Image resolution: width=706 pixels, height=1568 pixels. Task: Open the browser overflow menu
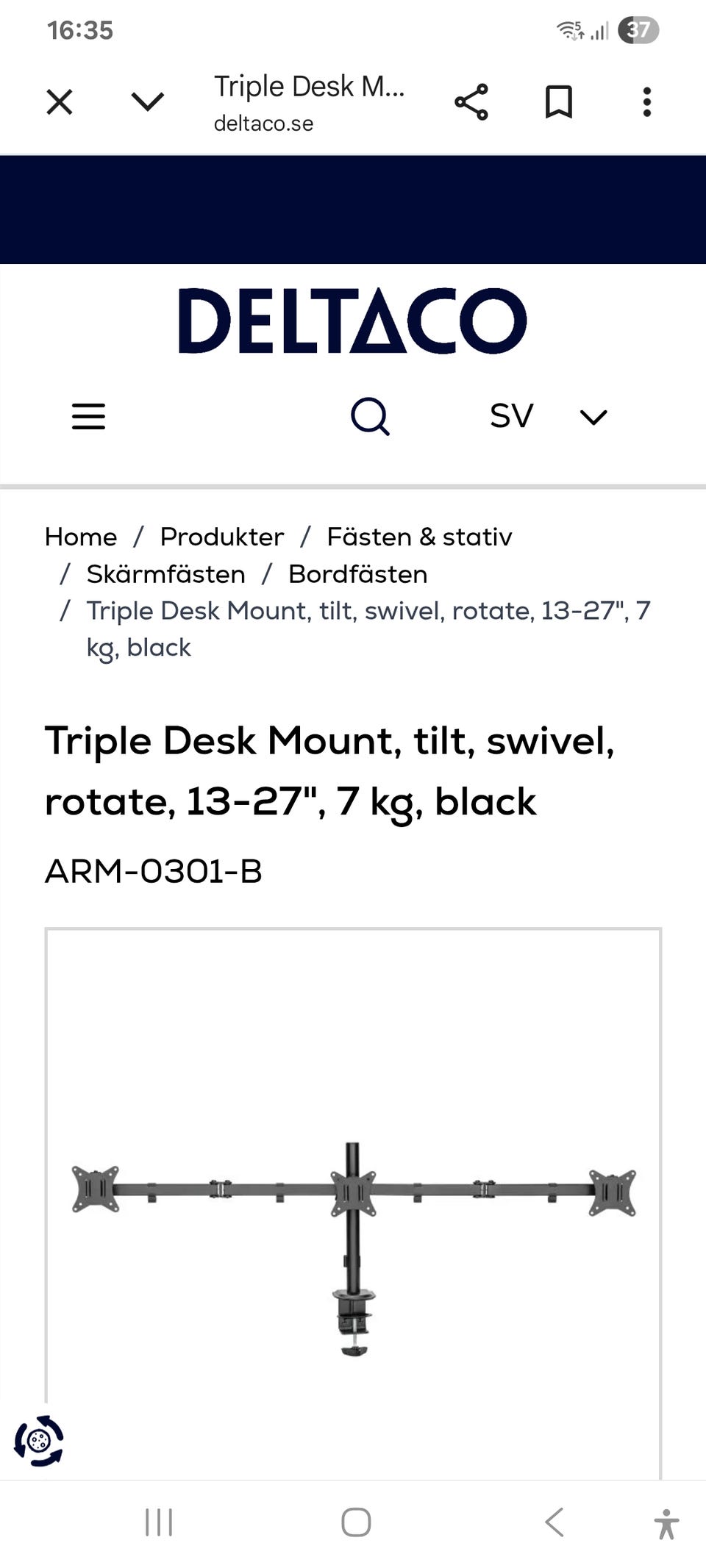[x=646, y=102]
